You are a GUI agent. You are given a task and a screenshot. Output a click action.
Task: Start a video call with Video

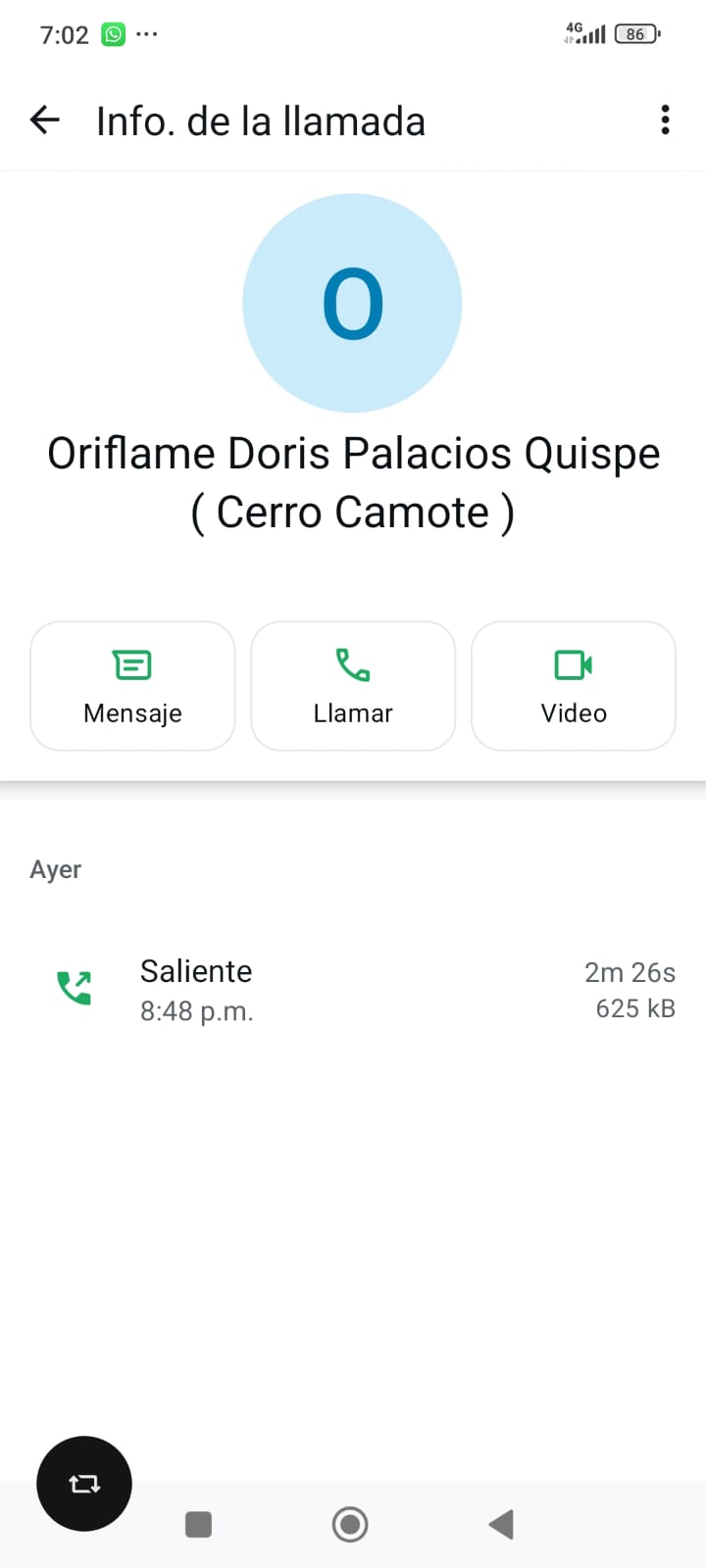pyautogui.click(x=574, y=686)
